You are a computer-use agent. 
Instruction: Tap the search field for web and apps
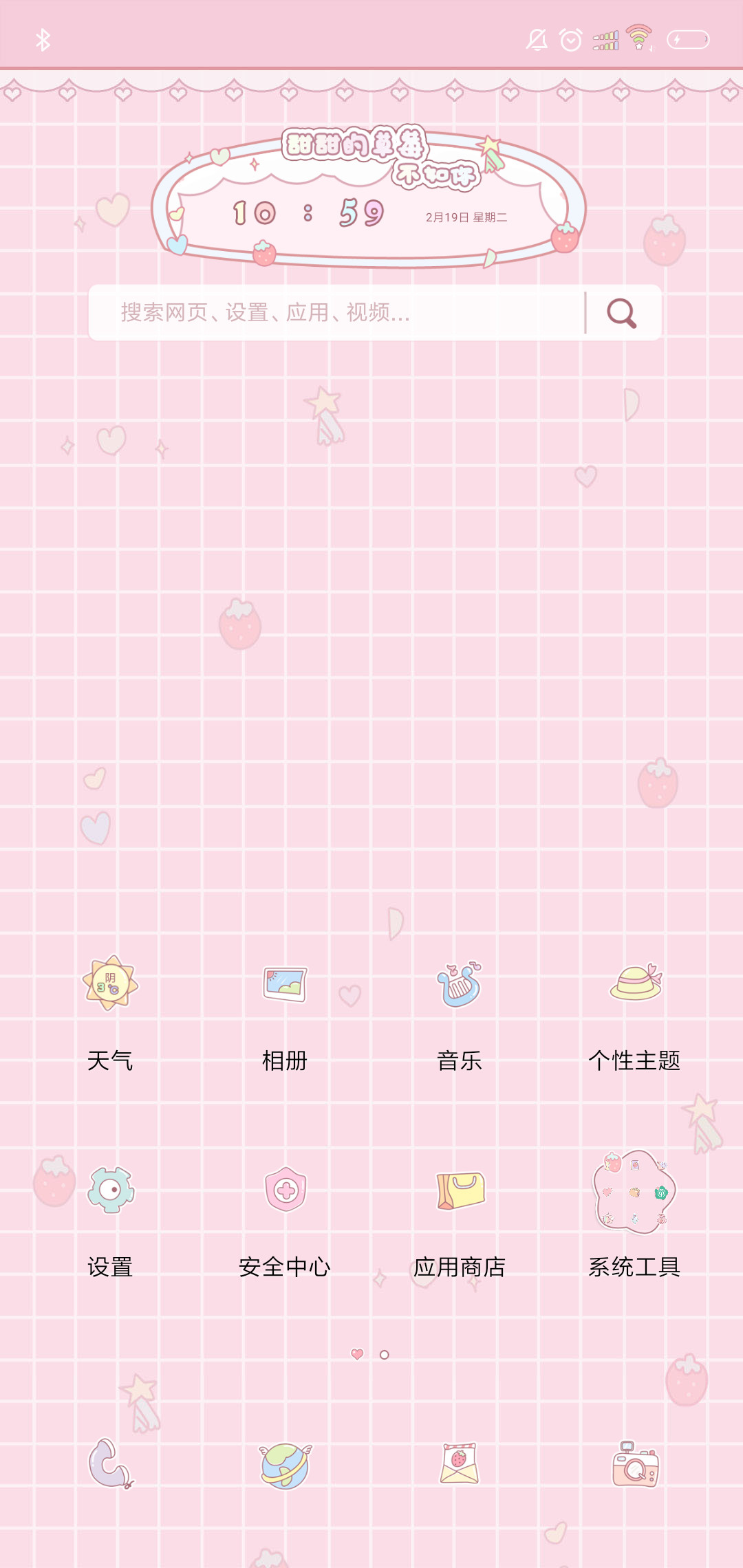click(x=337, y=313)
